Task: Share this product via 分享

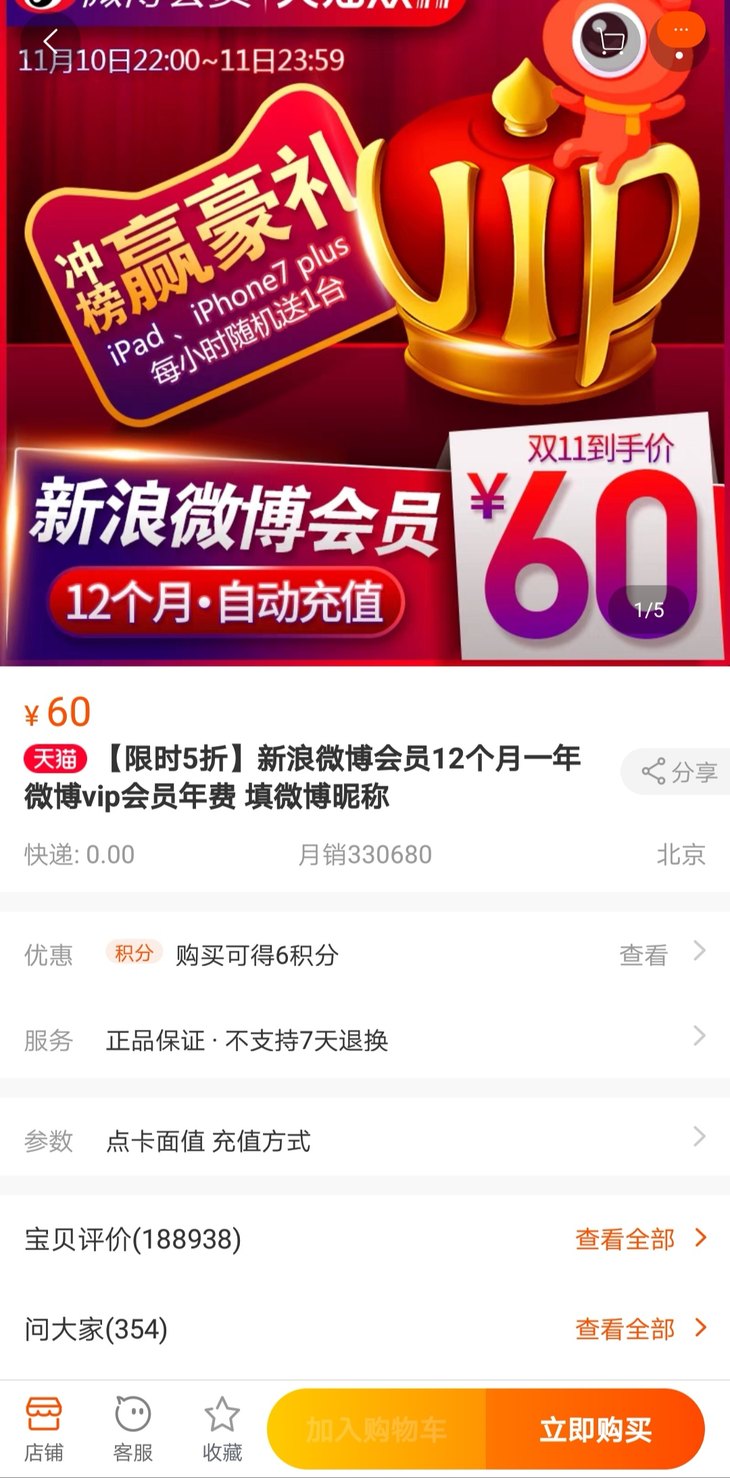Action: [679, 772]
